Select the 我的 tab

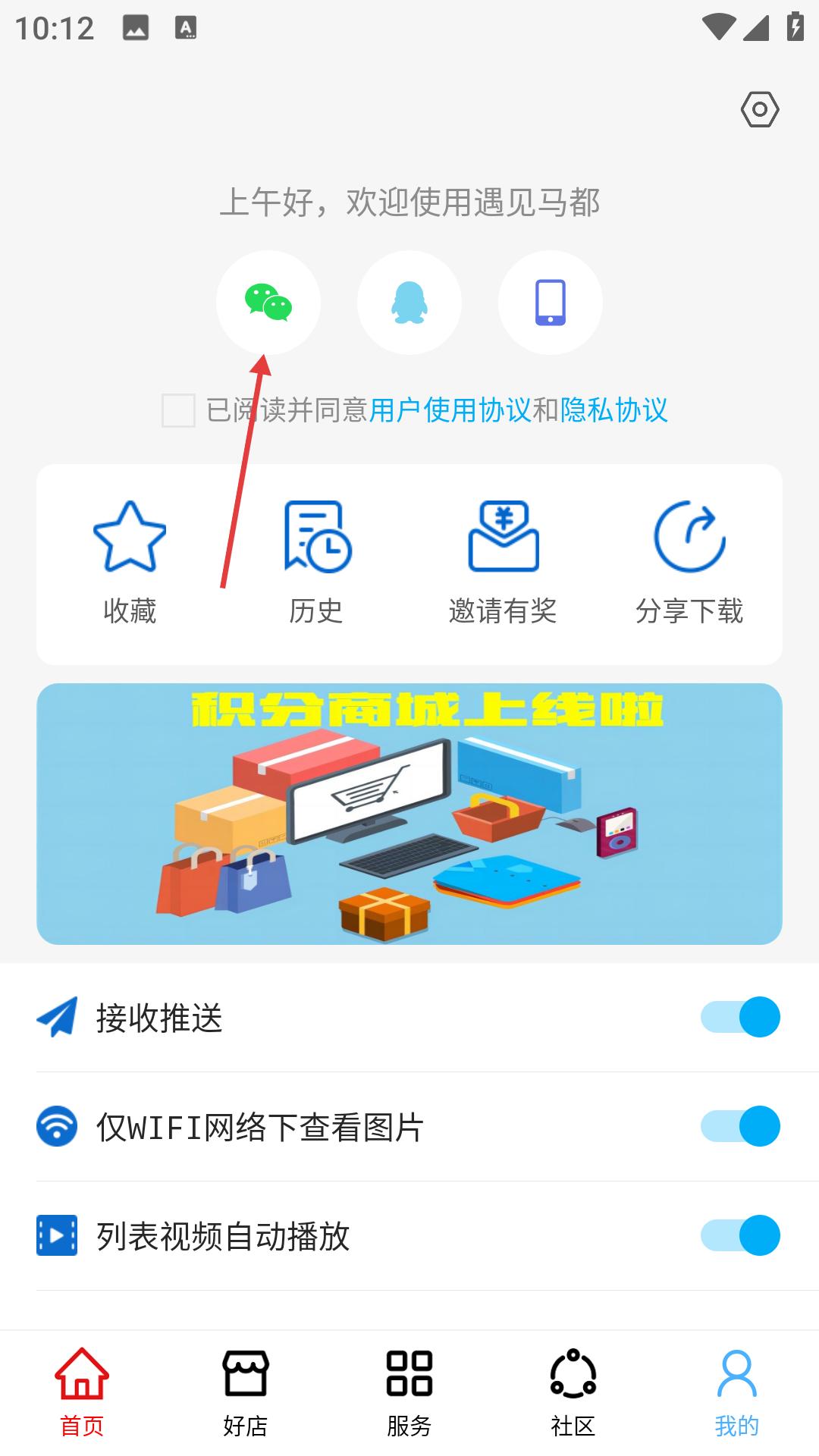tap(736, 1392)
